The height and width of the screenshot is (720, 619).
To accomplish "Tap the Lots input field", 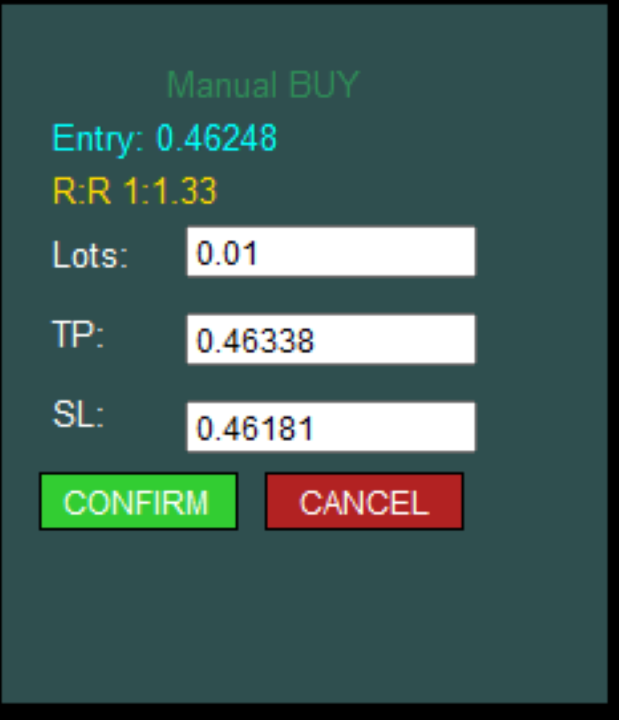I will pos(330,252).
